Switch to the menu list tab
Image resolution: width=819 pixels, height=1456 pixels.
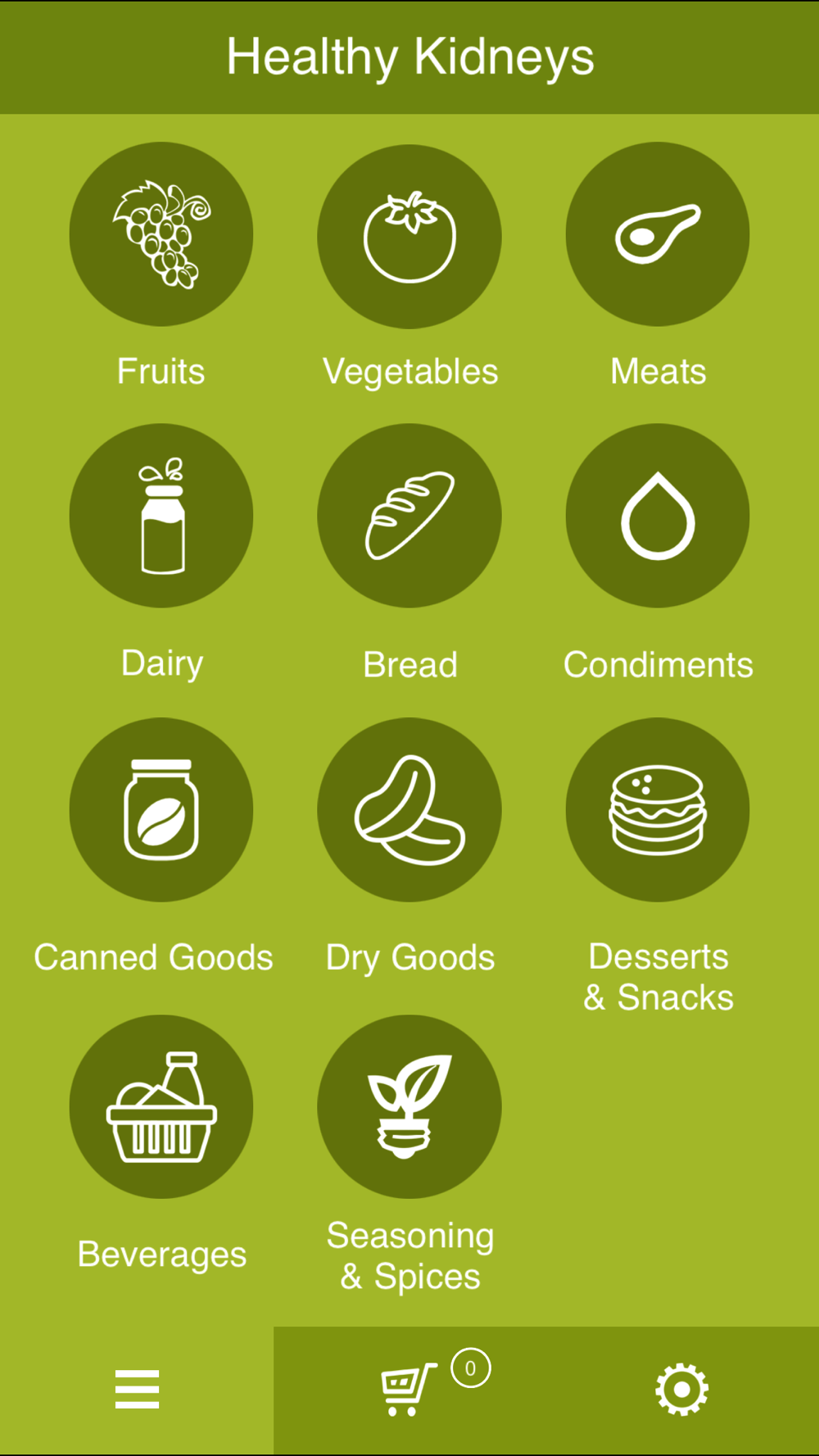point(137,1390)
